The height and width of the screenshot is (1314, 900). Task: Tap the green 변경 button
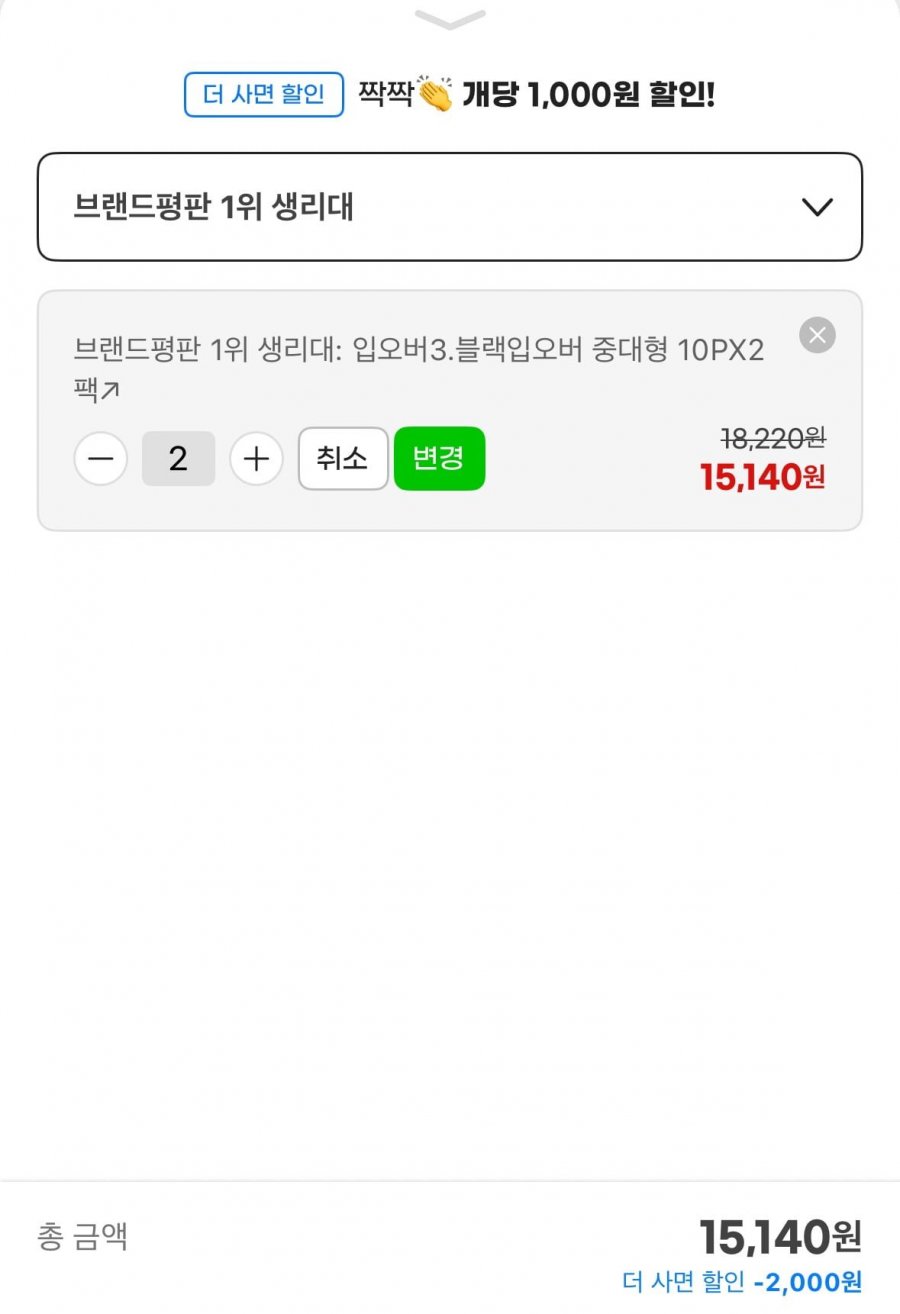click(439, 459)
